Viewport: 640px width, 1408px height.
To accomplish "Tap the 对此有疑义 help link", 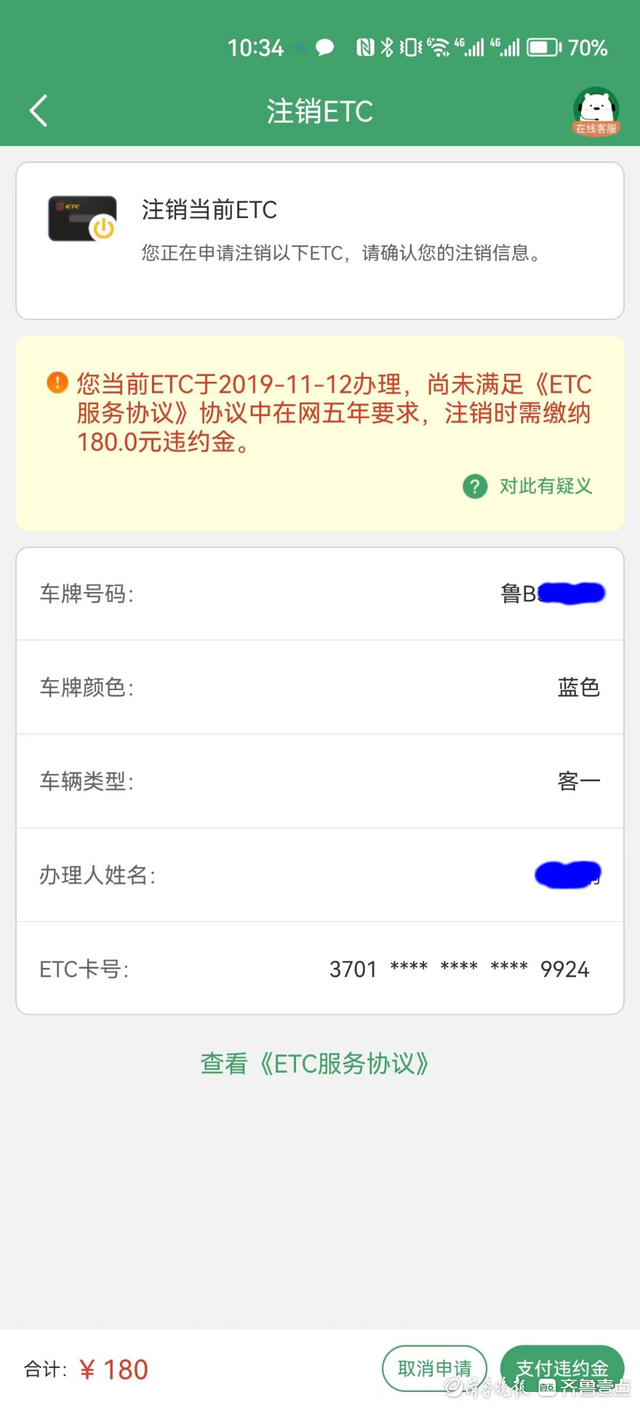I will (529, 486).
